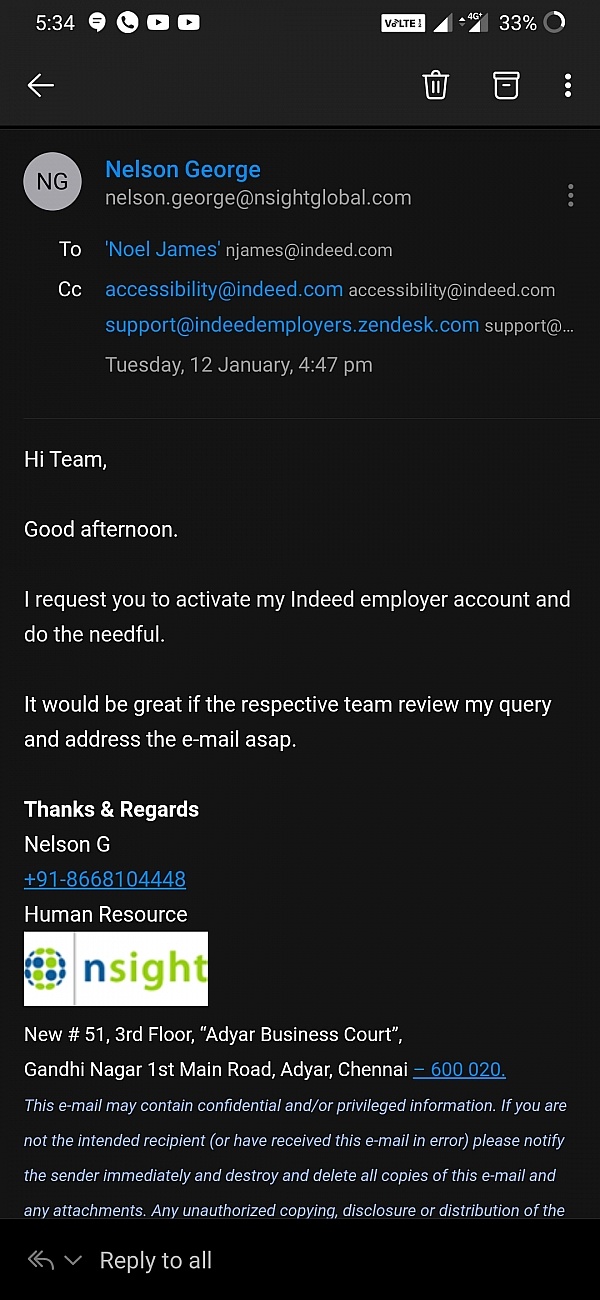Image resolution: width=600 pixels, height=1300 pixels.
Task: Delete this email with the trash icon
Action: point(435,86)
